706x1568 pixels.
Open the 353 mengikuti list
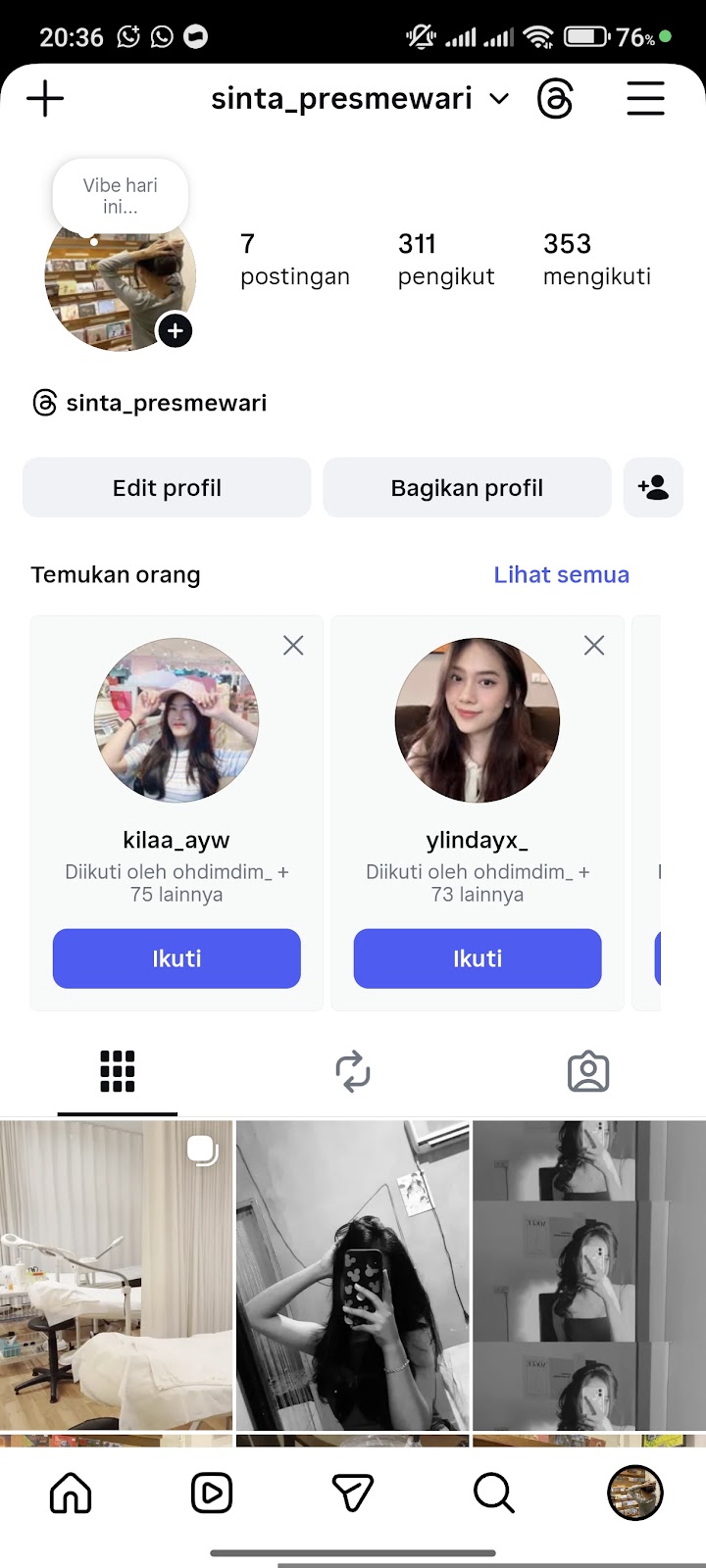pos(596,259)
